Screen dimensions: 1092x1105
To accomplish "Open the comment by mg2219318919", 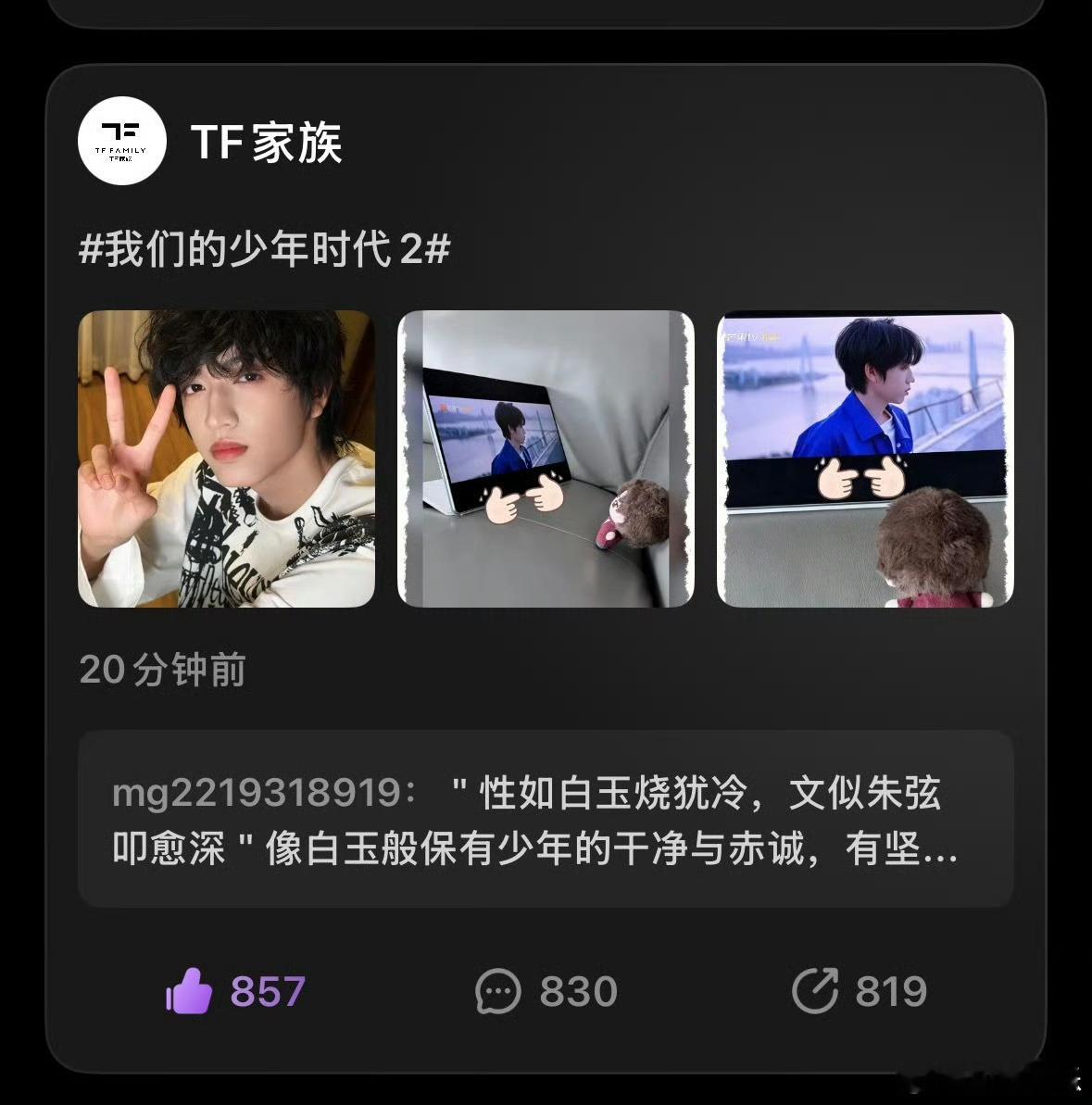I will [x=546, y=819].
